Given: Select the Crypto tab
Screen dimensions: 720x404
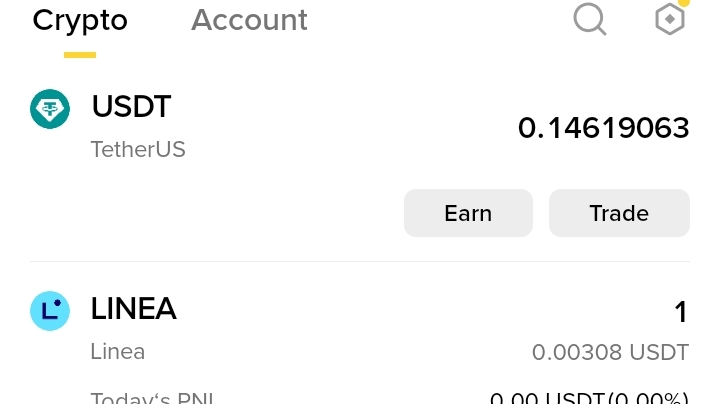Looking at the screenshot, I should pos(80,20).
